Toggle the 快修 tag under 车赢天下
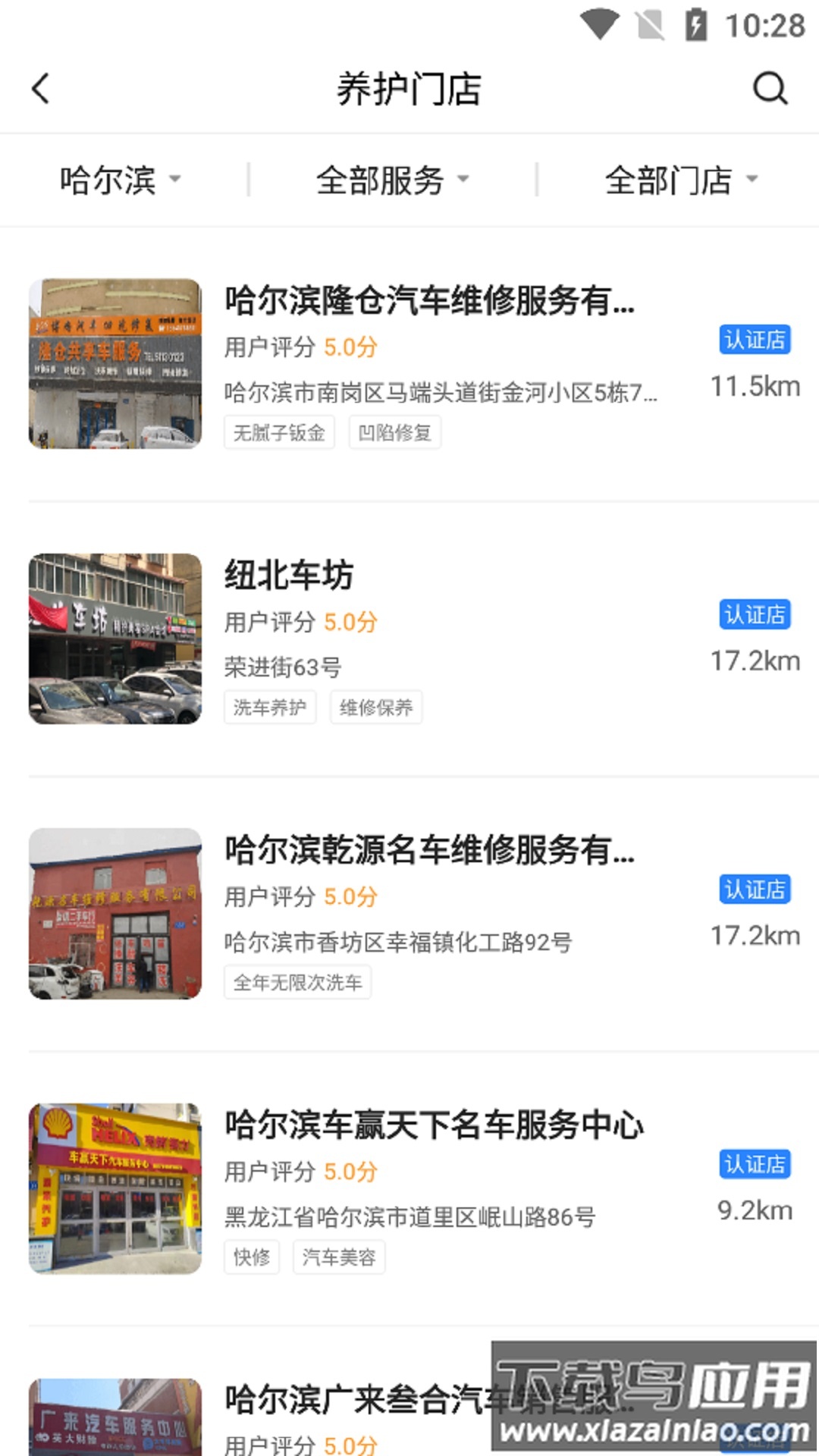The width and height of the screenshot is (819, 1456). click(252, 1257)
